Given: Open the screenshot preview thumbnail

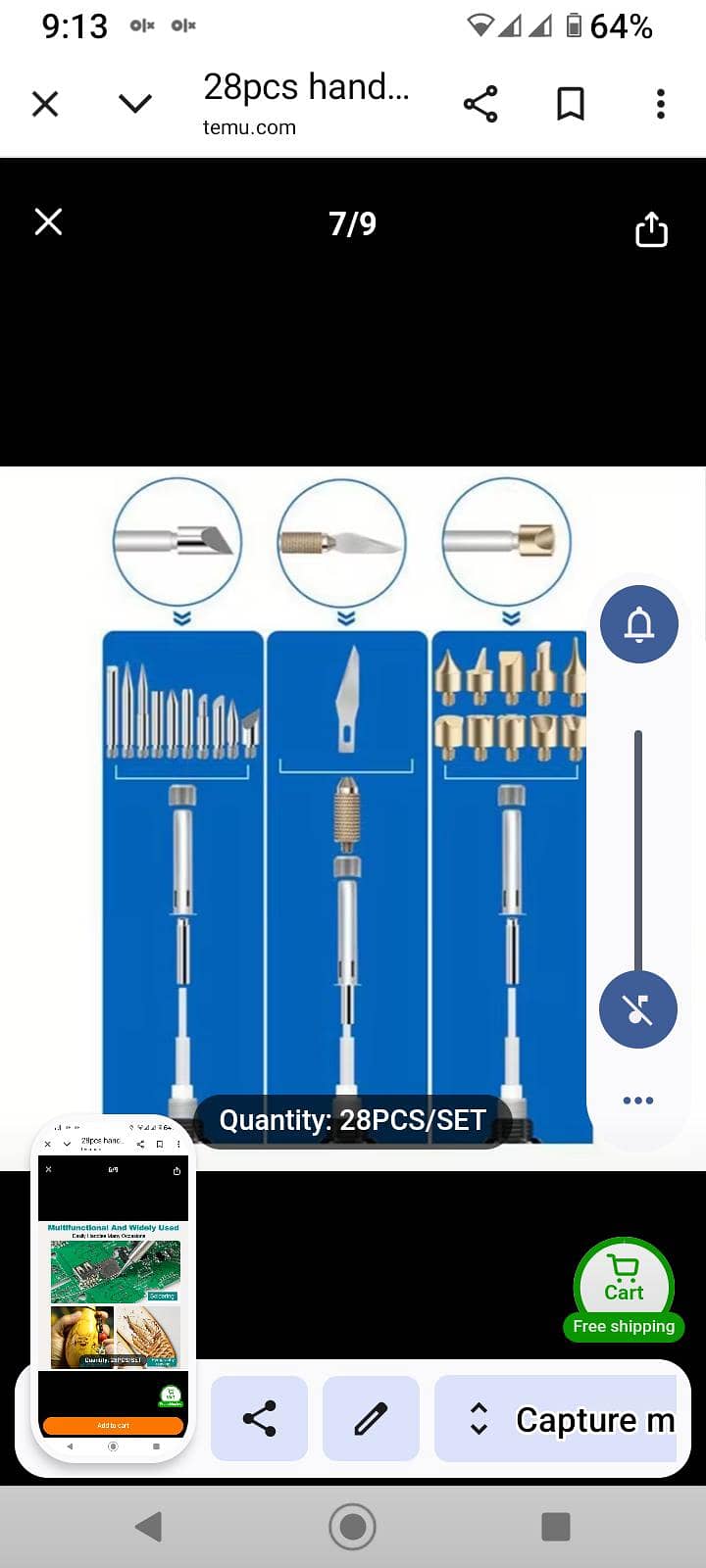Looking at the screenshot, I should [114, 1291].
